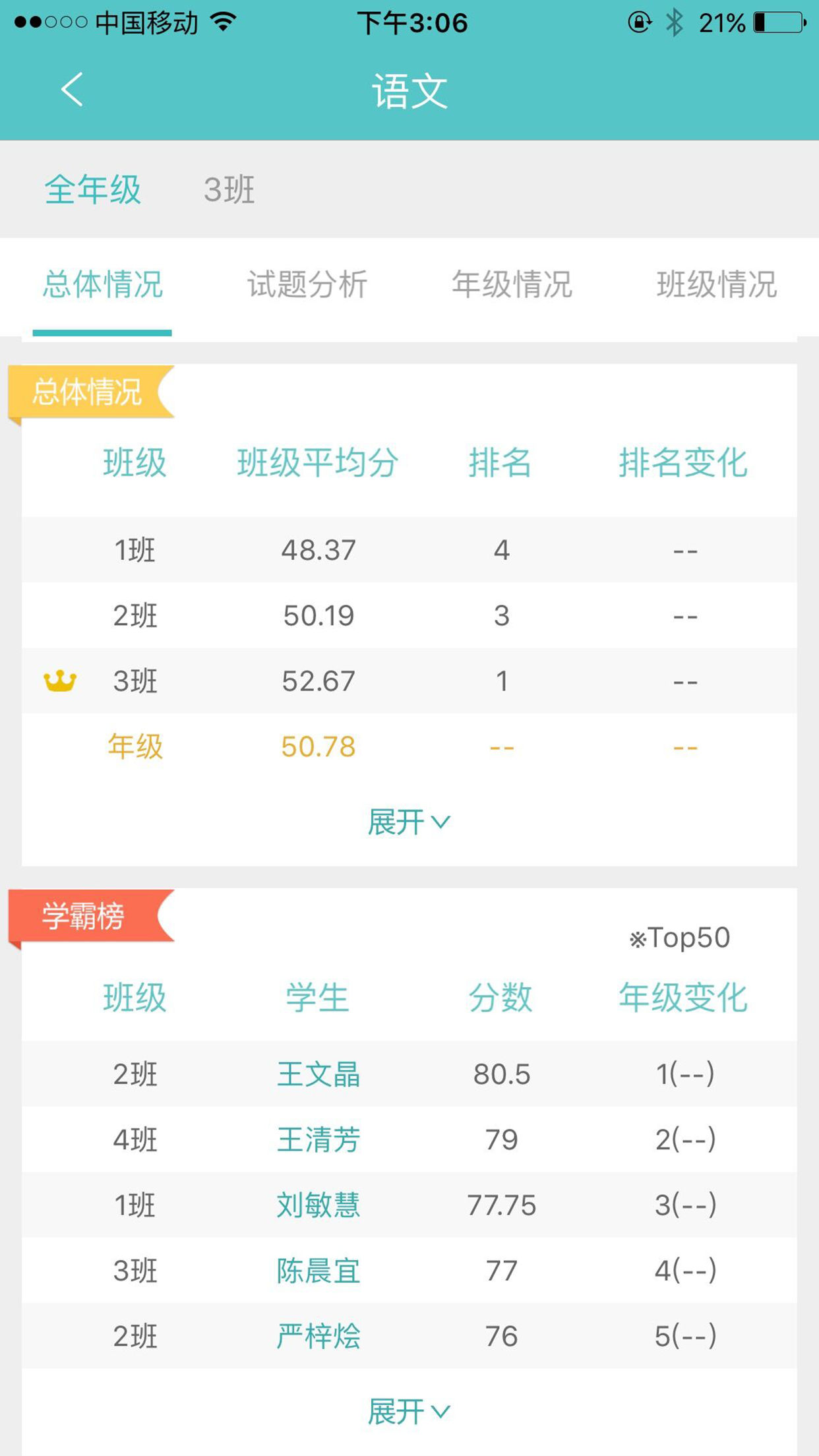Open student 王清芳's details

point(318,1139)
